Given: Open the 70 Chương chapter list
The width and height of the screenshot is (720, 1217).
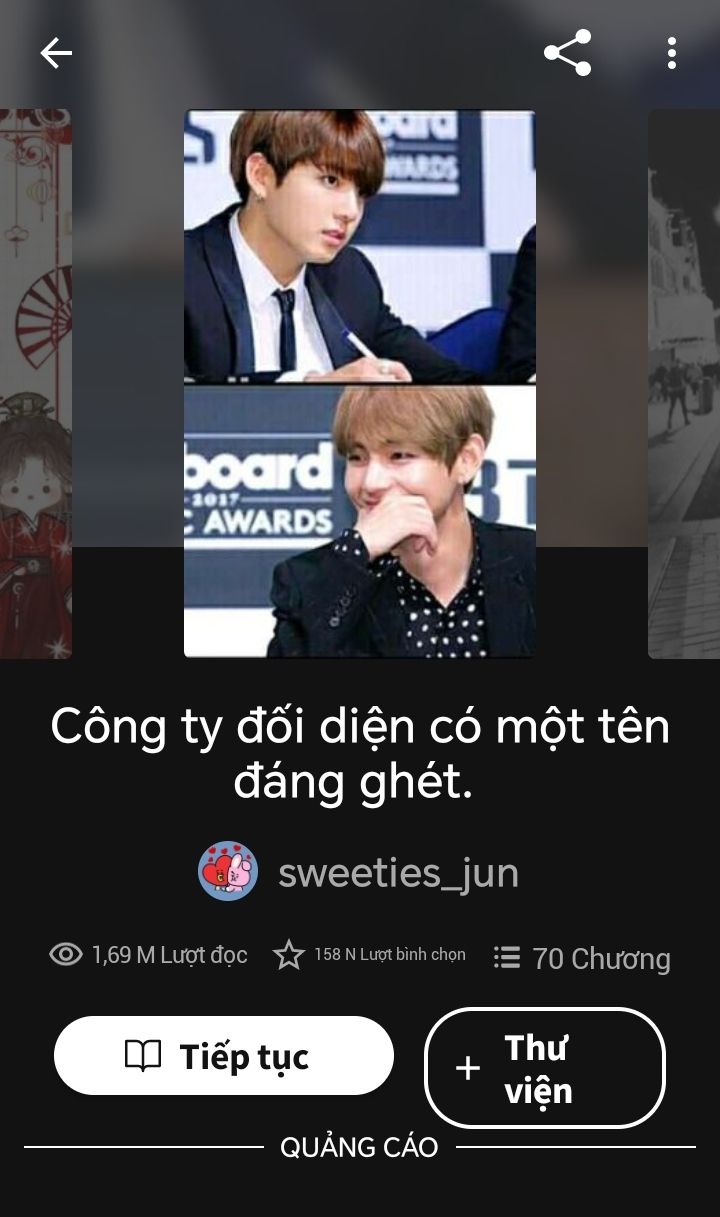Looking at the screenshot, I should pos(582,958).
